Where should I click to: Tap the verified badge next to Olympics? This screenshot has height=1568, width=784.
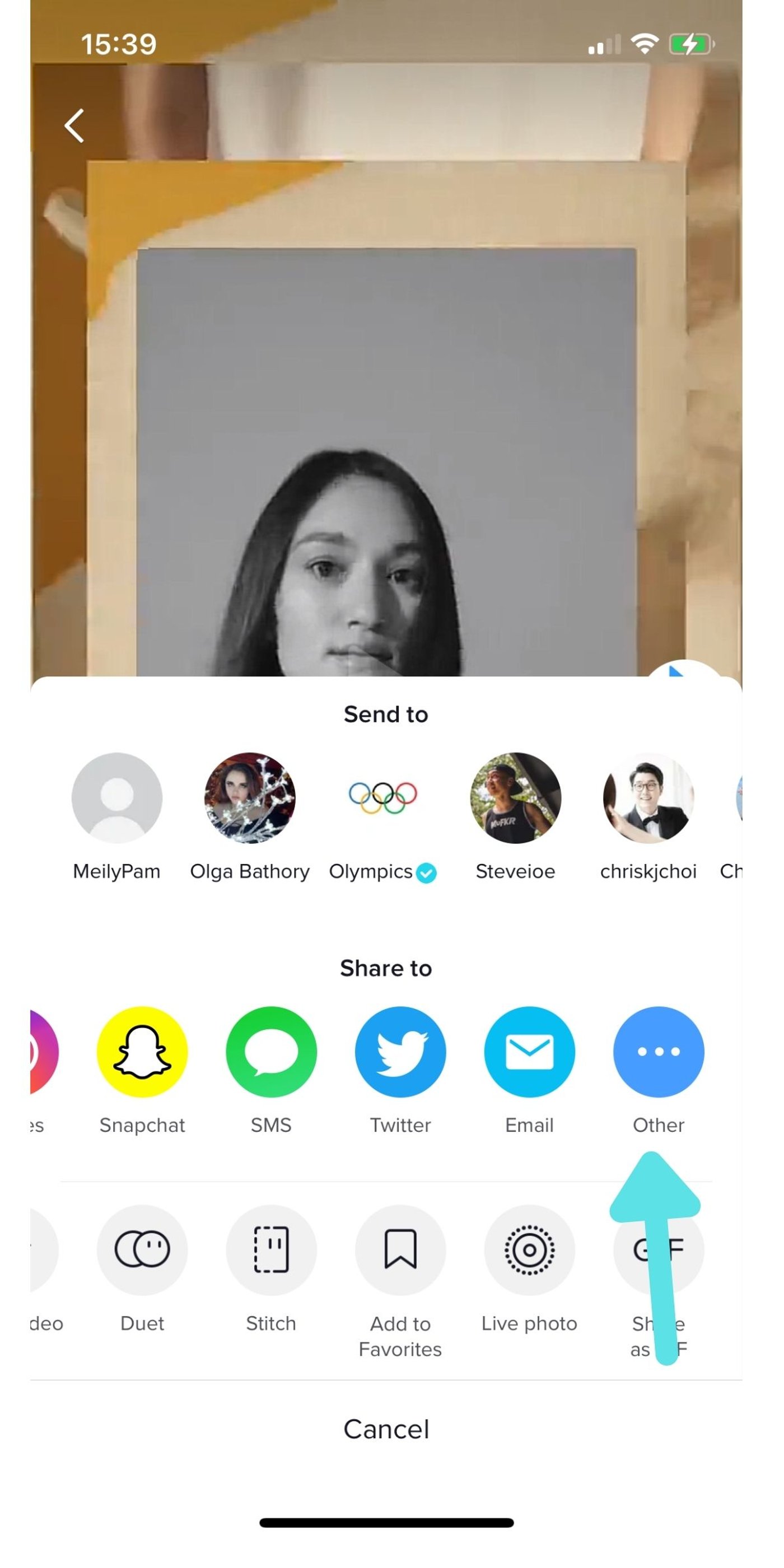click(x=427, y=872)
